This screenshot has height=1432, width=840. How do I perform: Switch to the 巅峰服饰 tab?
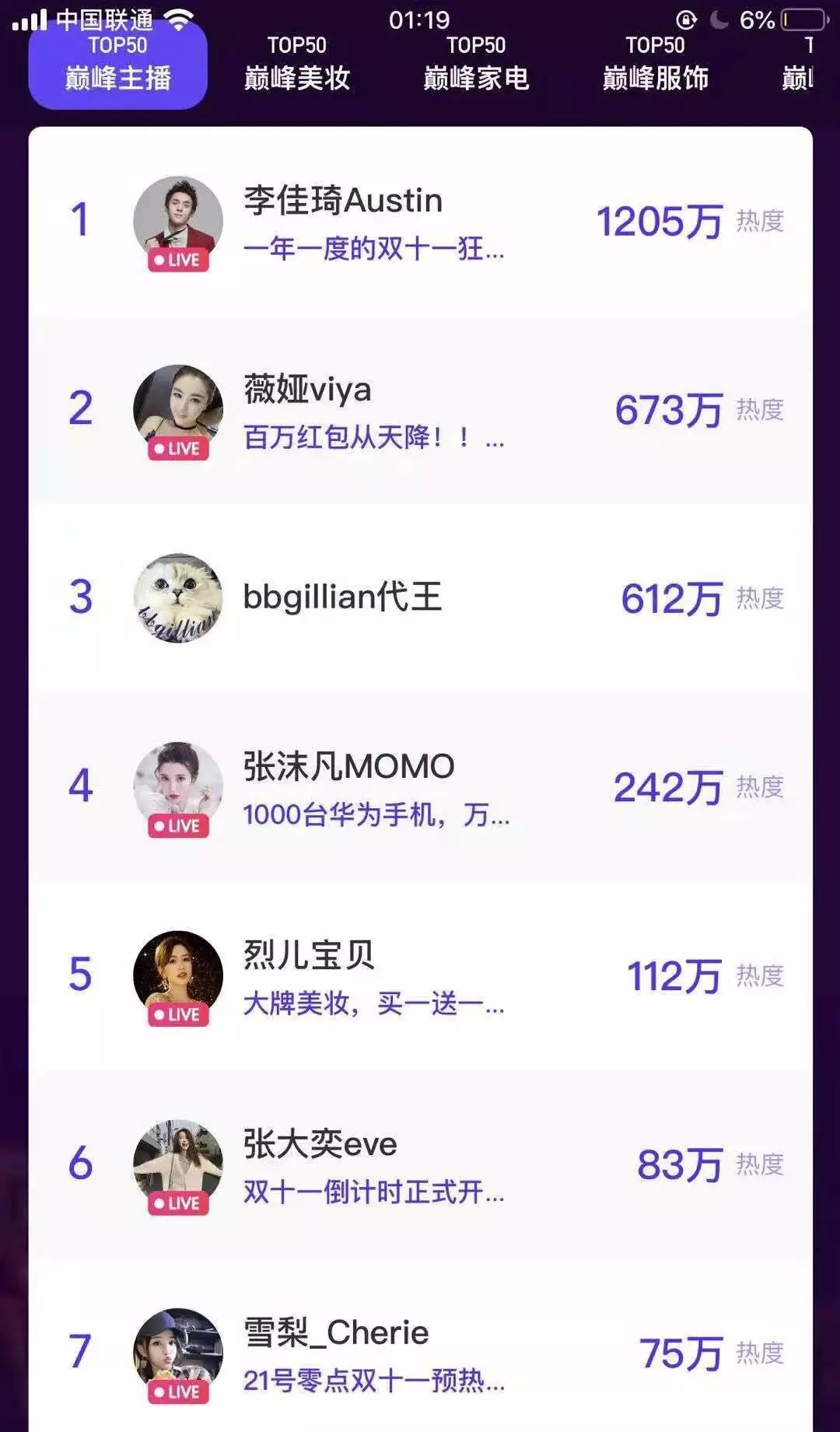pos(655,65)
